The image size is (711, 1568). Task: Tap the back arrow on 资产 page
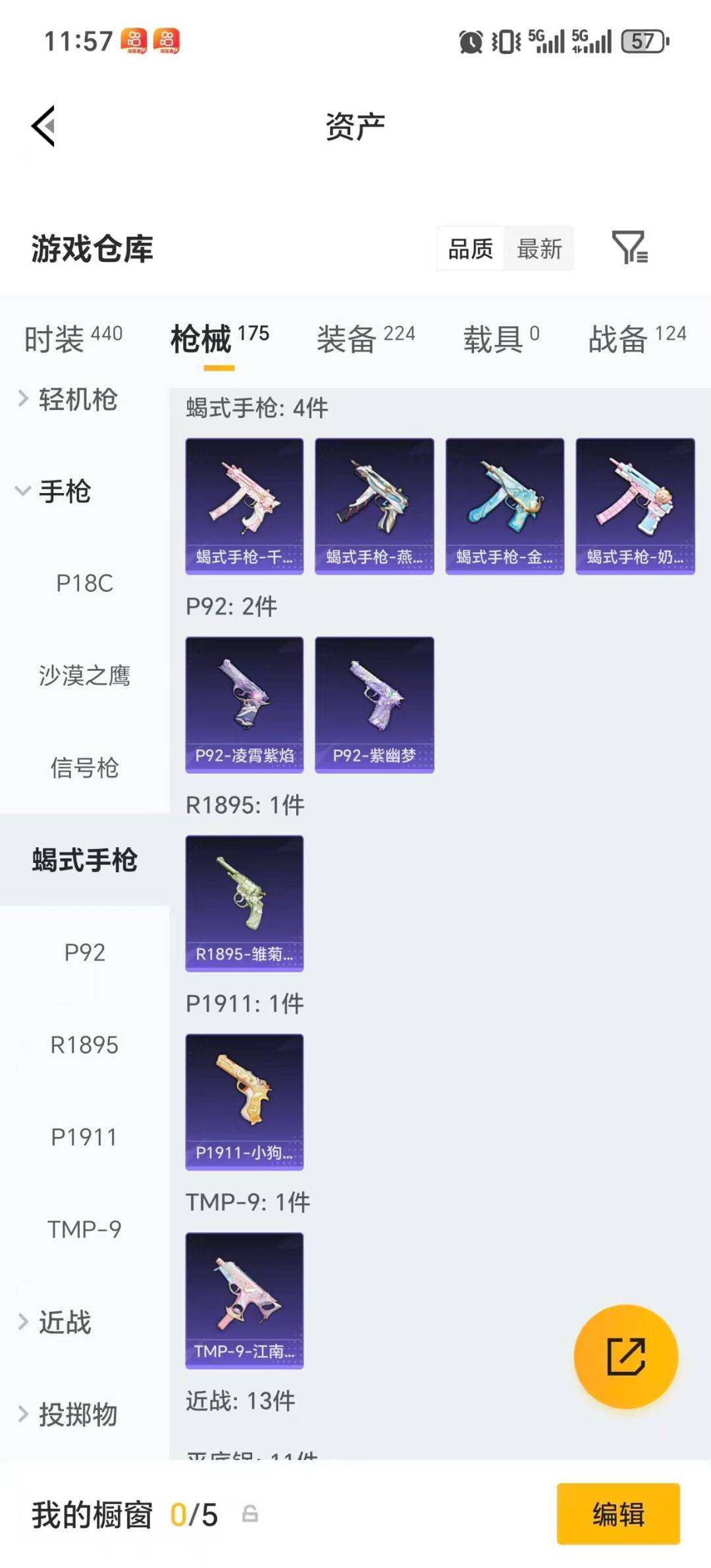[43, 127]
